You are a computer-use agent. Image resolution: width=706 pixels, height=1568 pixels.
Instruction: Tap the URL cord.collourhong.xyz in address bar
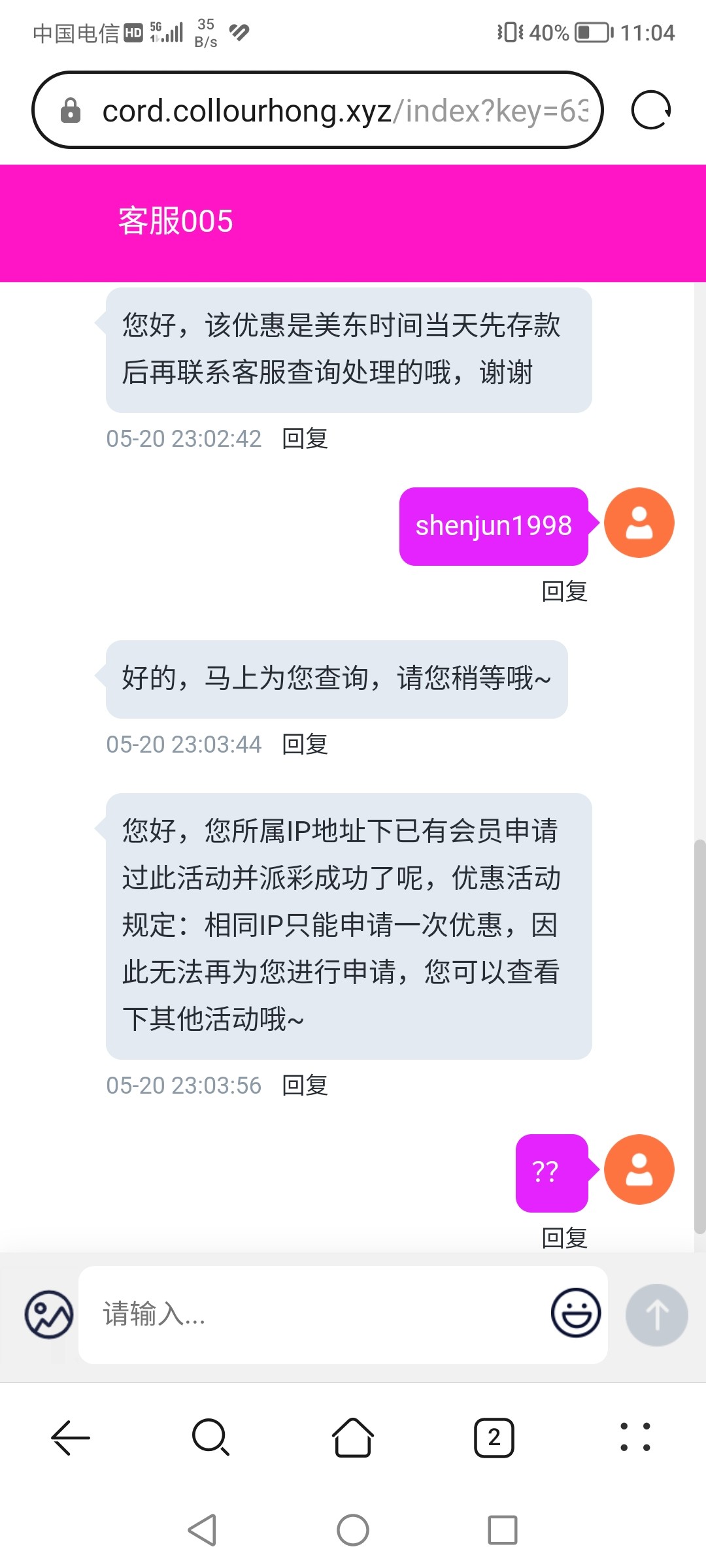[x=248, y=109]
